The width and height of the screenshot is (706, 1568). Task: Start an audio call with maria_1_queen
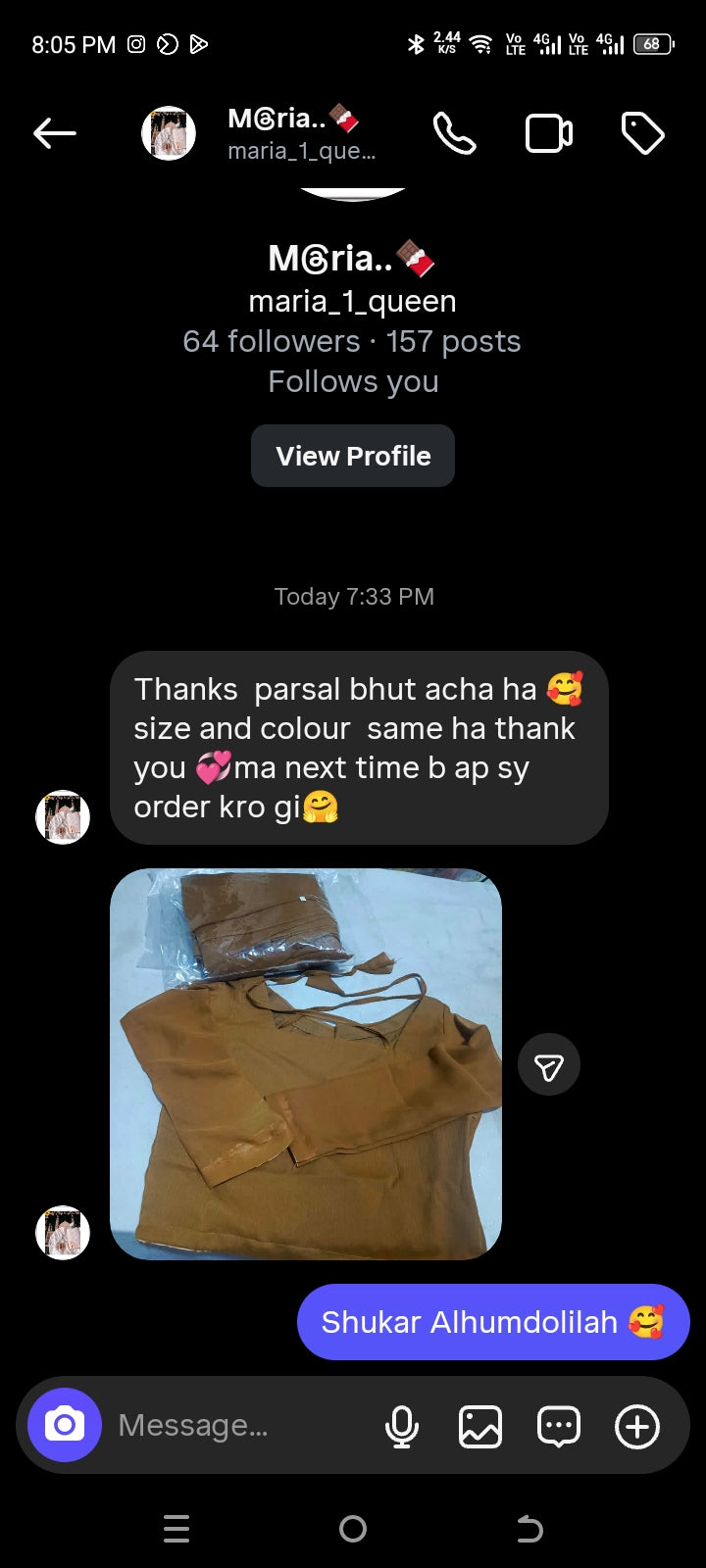[454, 133]
